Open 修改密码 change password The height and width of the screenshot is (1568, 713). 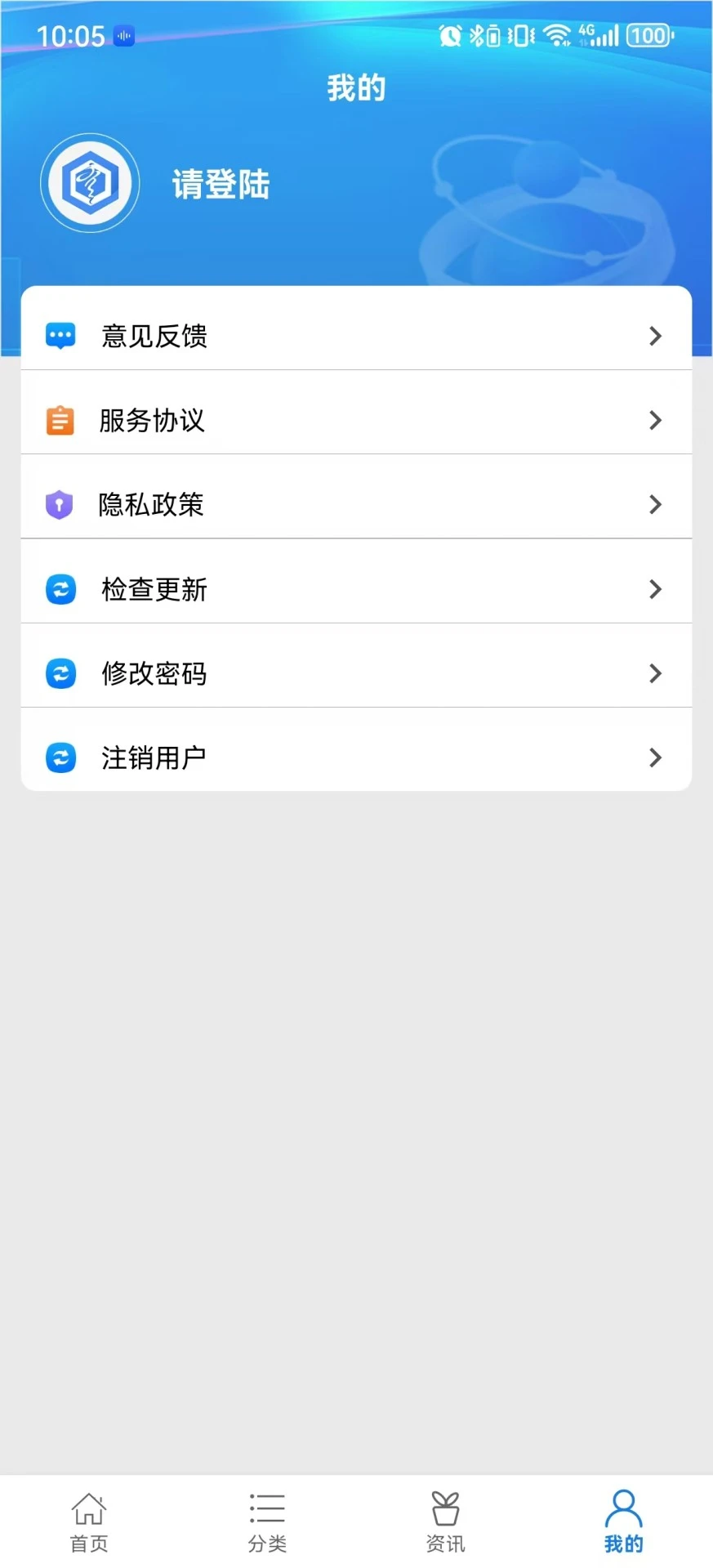tap(356, 673)
